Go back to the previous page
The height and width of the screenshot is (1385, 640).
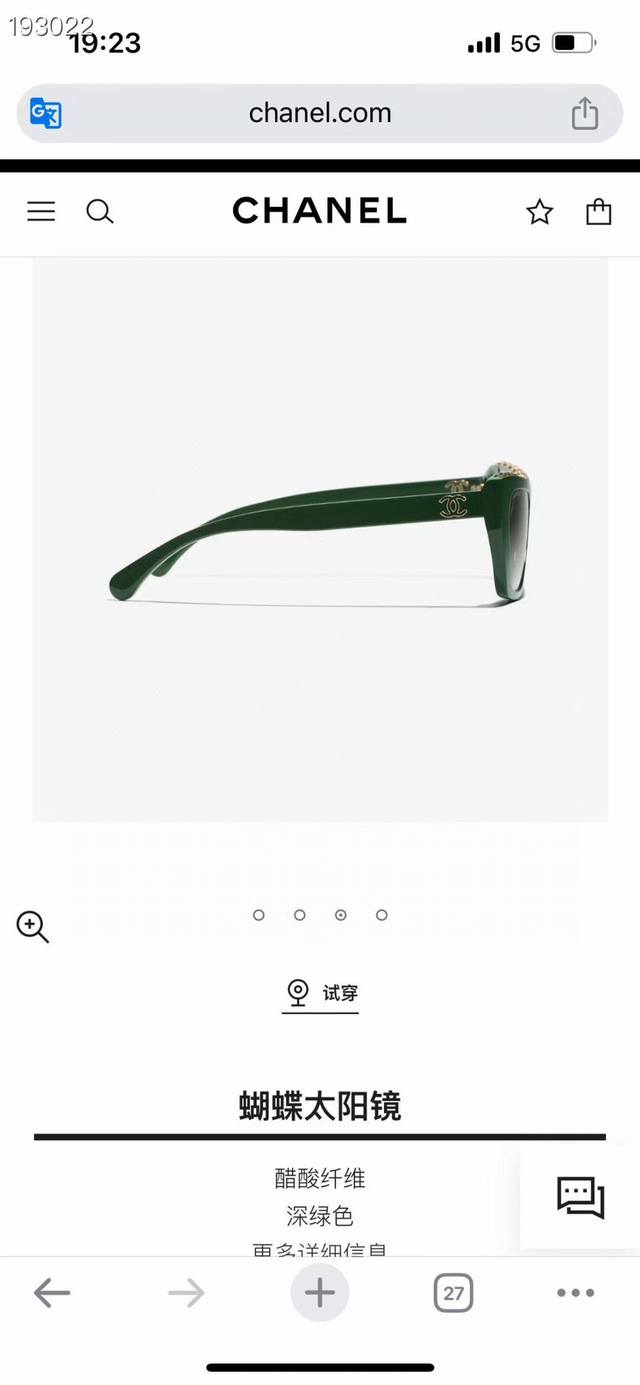52,1293
